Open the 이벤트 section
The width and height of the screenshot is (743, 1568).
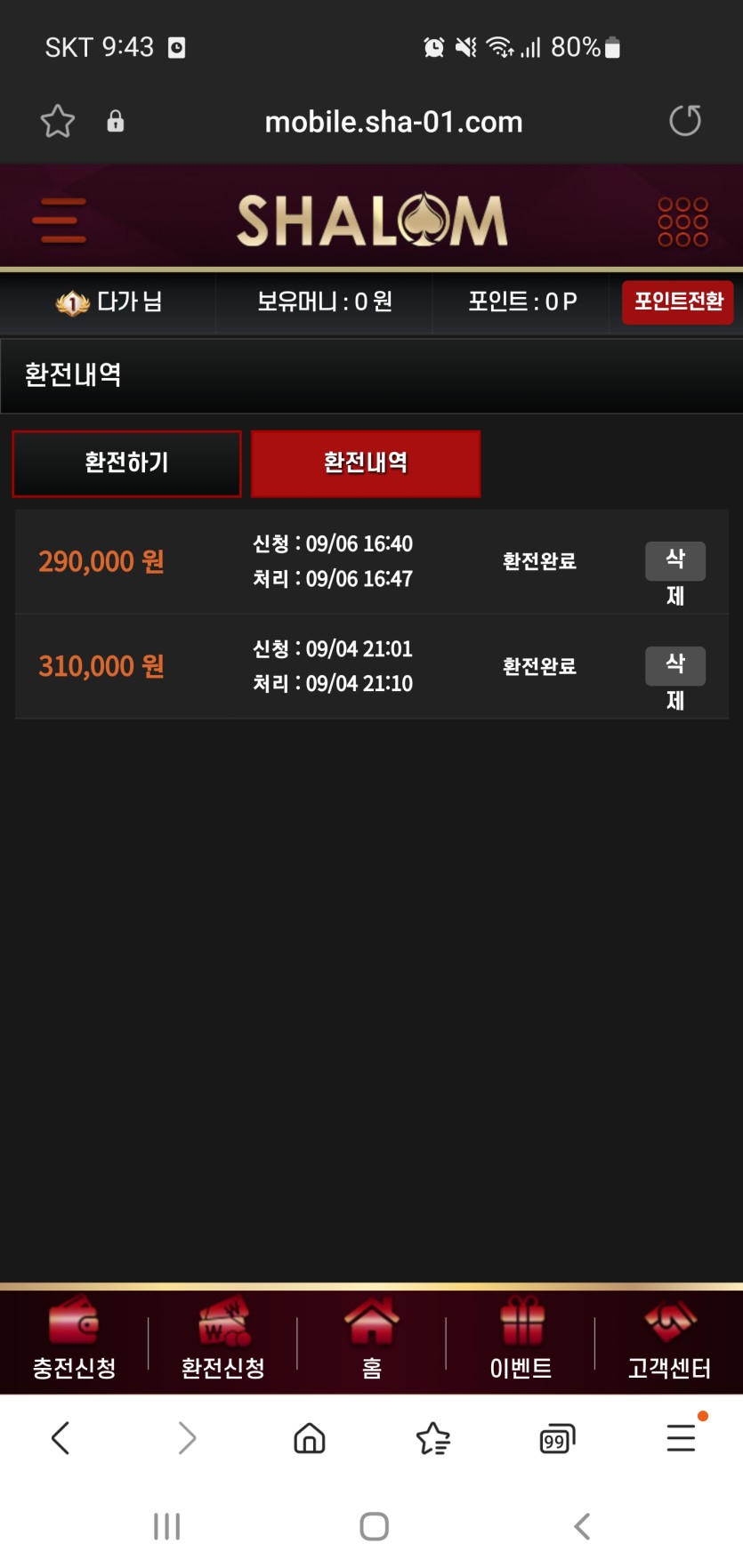point(521,1340)
